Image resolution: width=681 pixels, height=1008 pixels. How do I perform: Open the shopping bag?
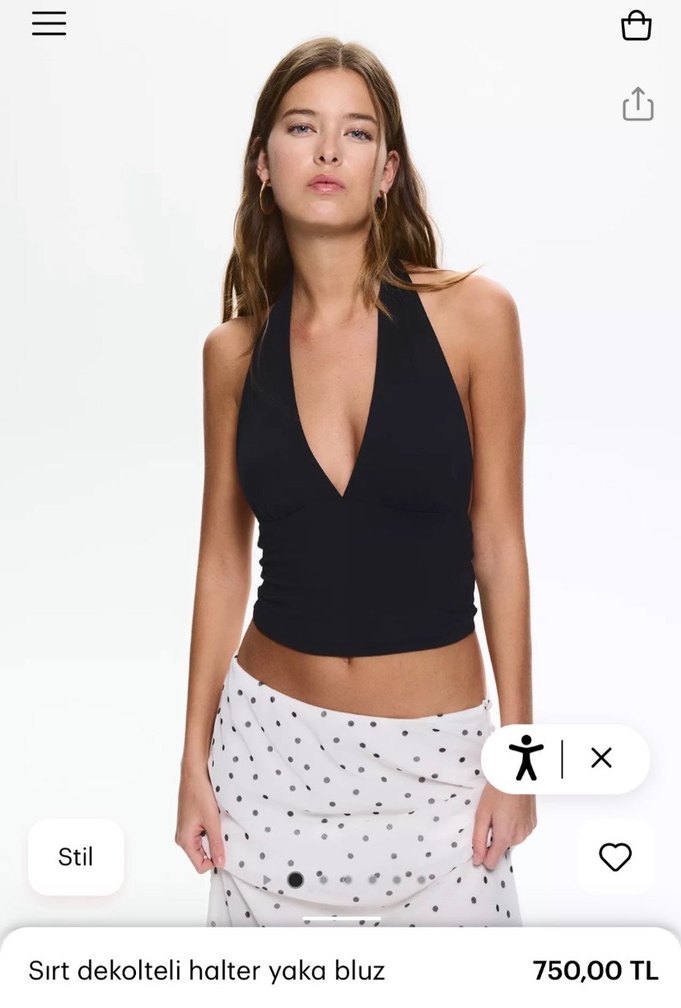point(636,25)
